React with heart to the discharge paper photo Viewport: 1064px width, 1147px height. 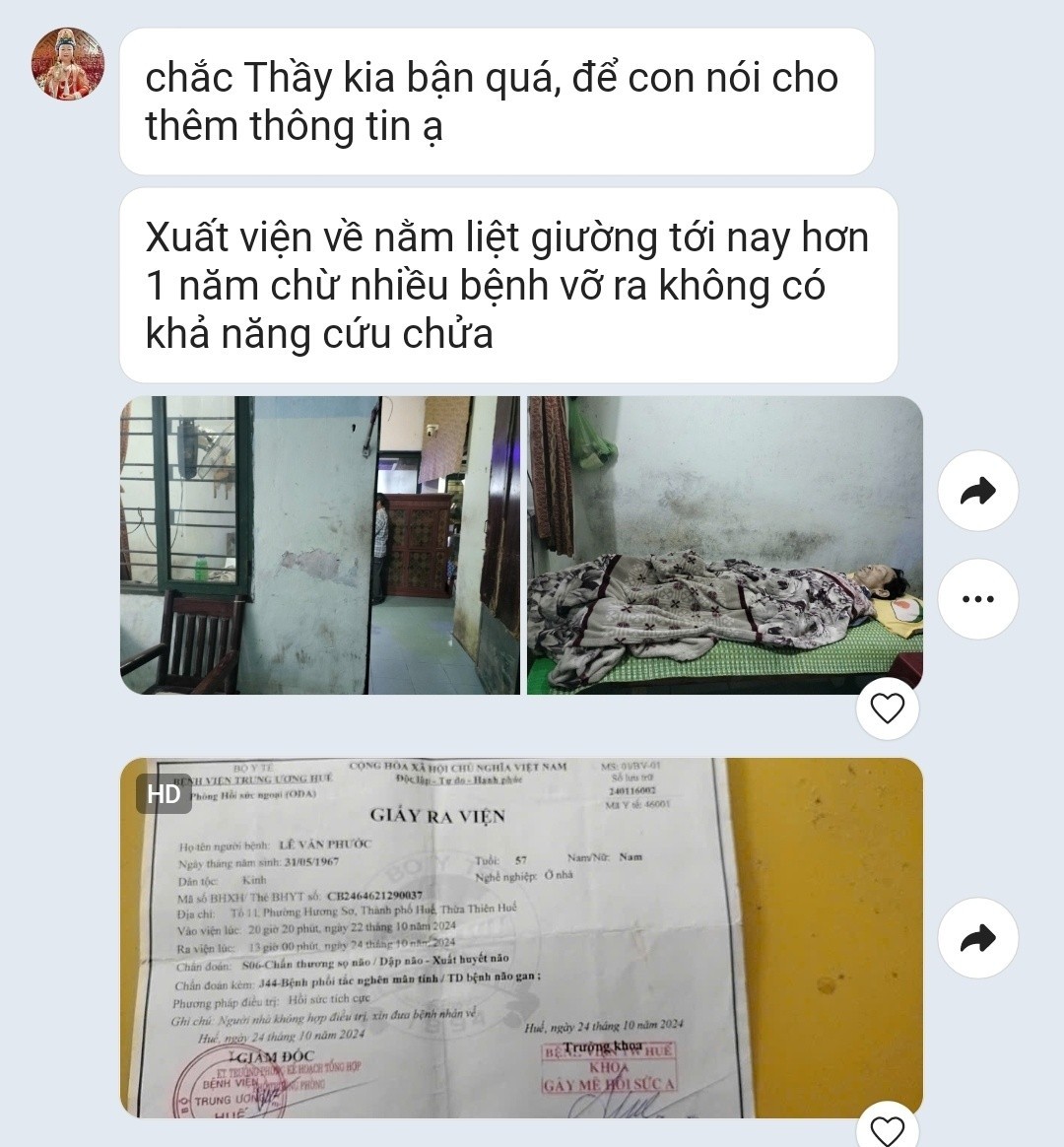pos(888,1129)
